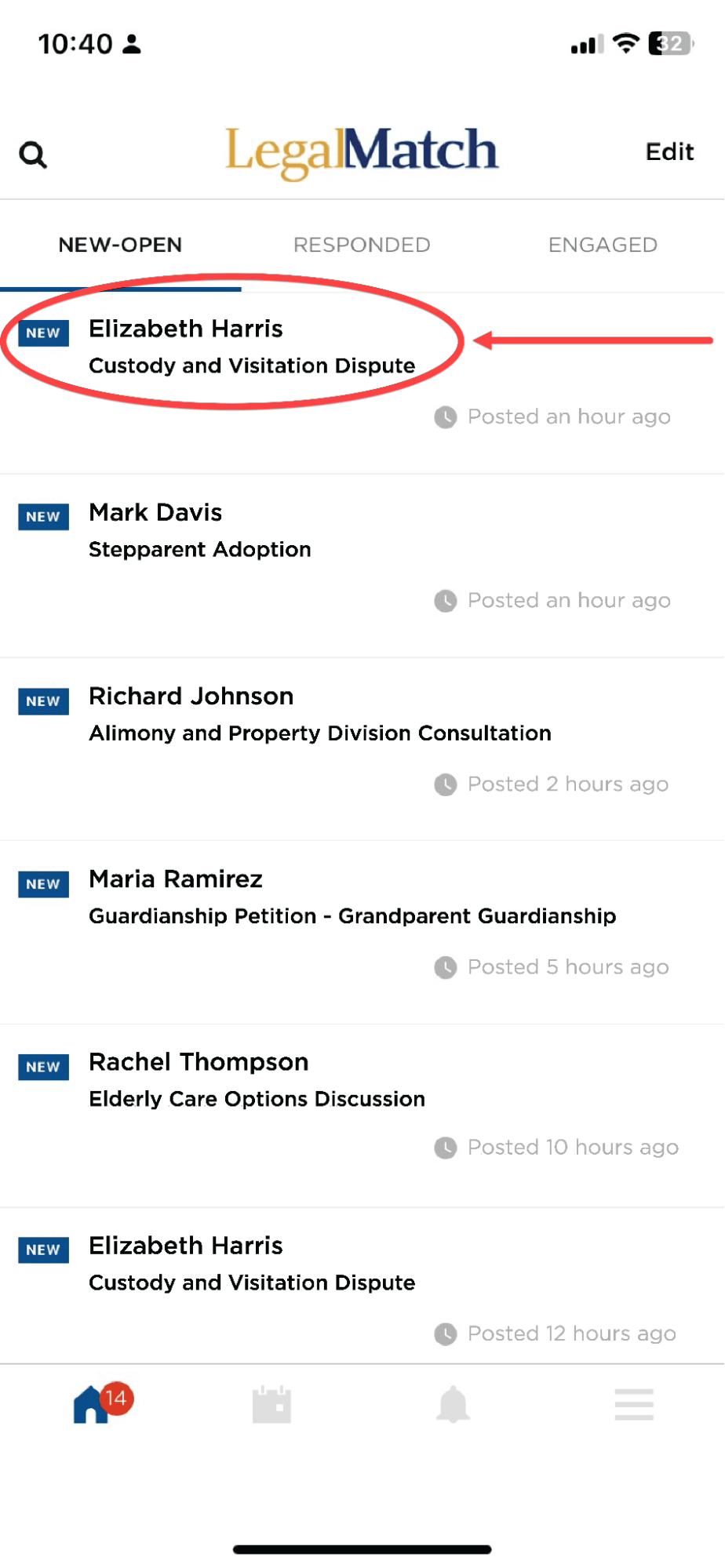Open the calendar tab
This screenshot has height=1568, width=725.
(271, 1404)
